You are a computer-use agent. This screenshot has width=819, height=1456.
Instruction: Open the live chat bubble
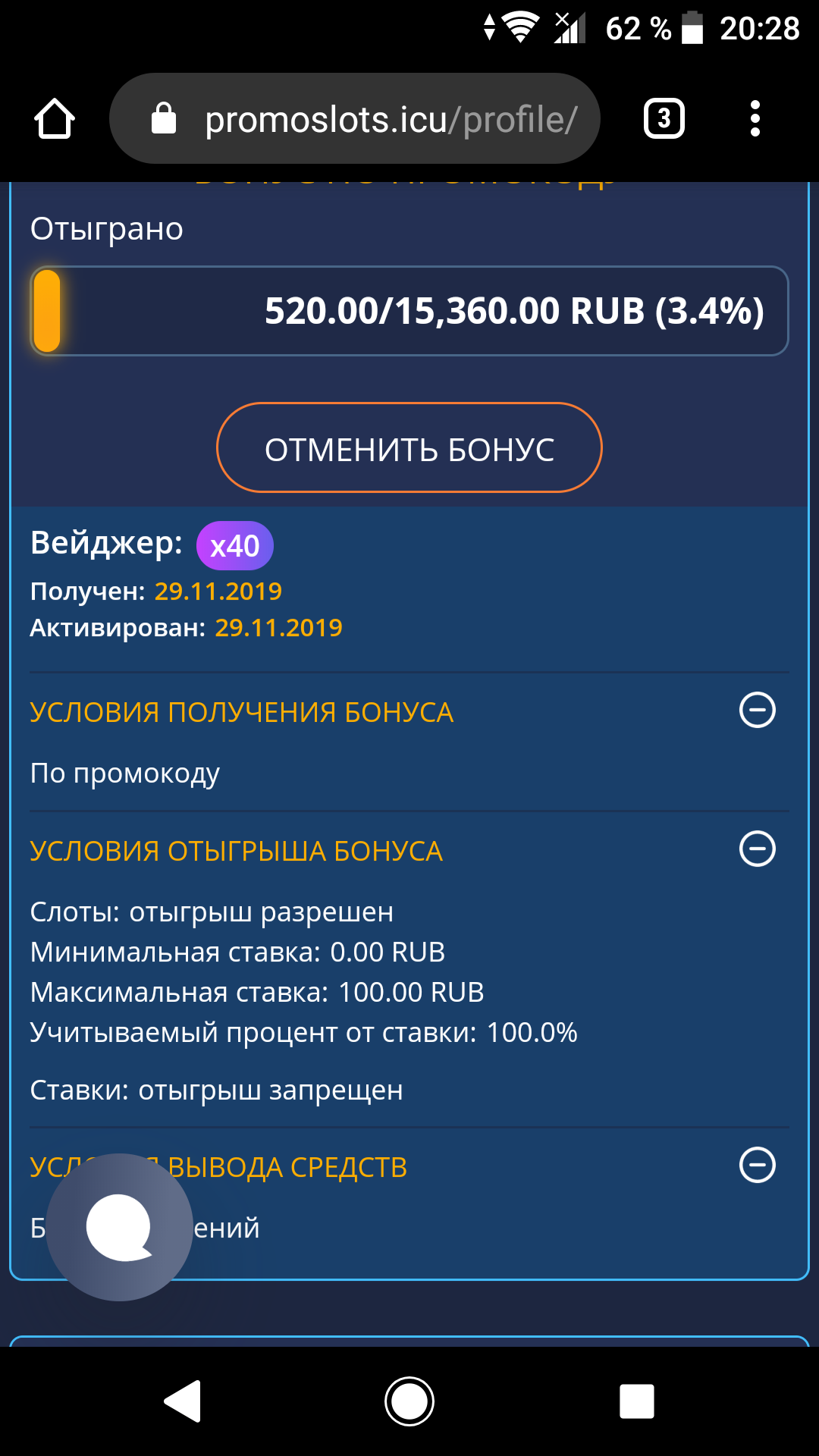click(119, 1227)
